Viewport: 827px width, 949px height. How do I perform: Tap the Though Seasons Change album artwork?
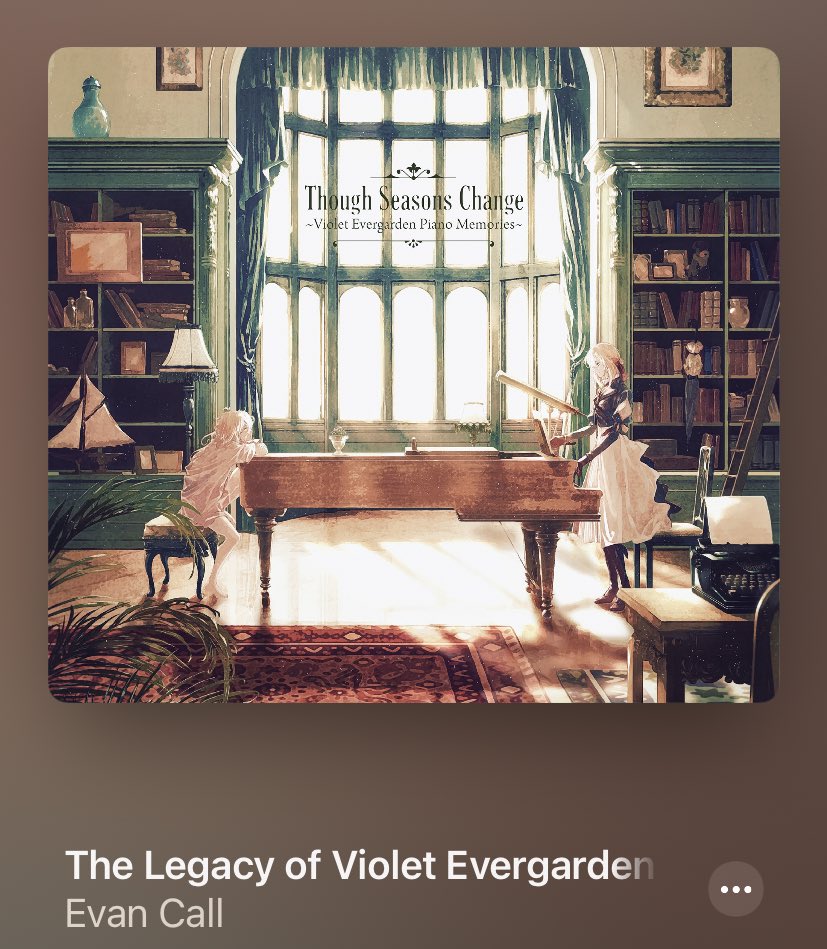pos(413,374)
